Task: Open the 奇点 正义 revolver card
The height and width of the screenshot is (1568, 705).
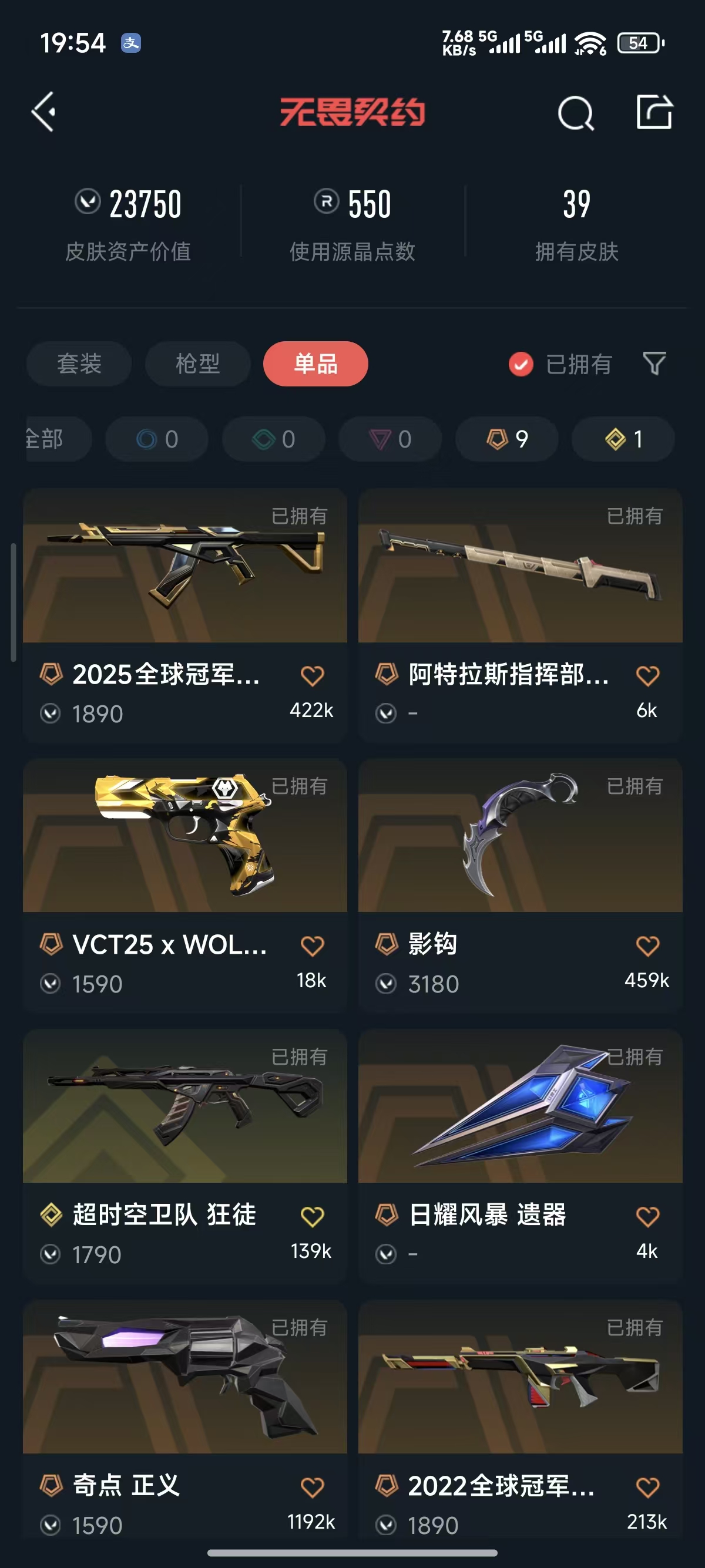Action: pyautogui.click(x=184, y=1377)
